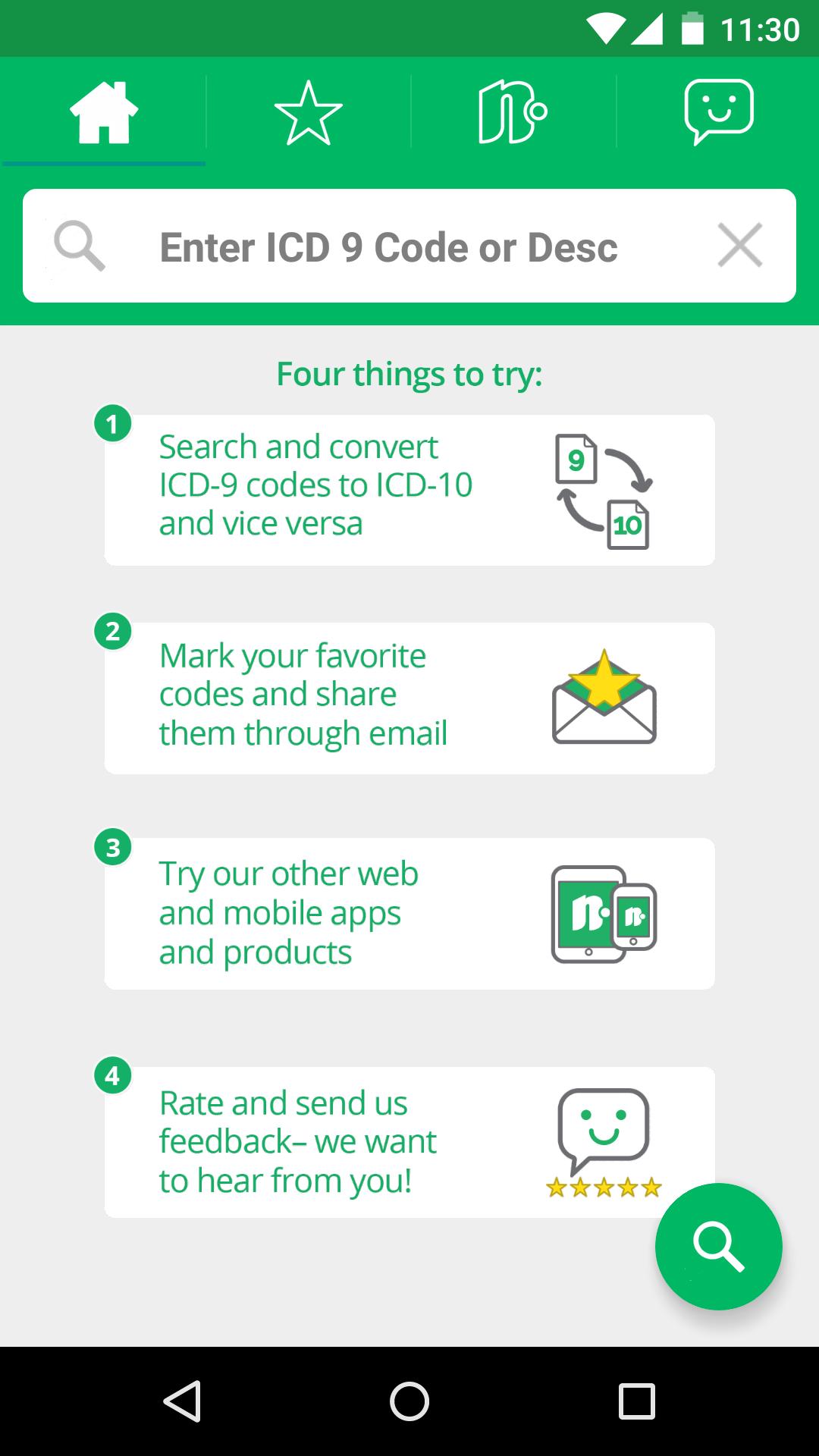Tap the Enter ICD 9 Code search field
Screen dimensions: 819x1456
(388, 247)
